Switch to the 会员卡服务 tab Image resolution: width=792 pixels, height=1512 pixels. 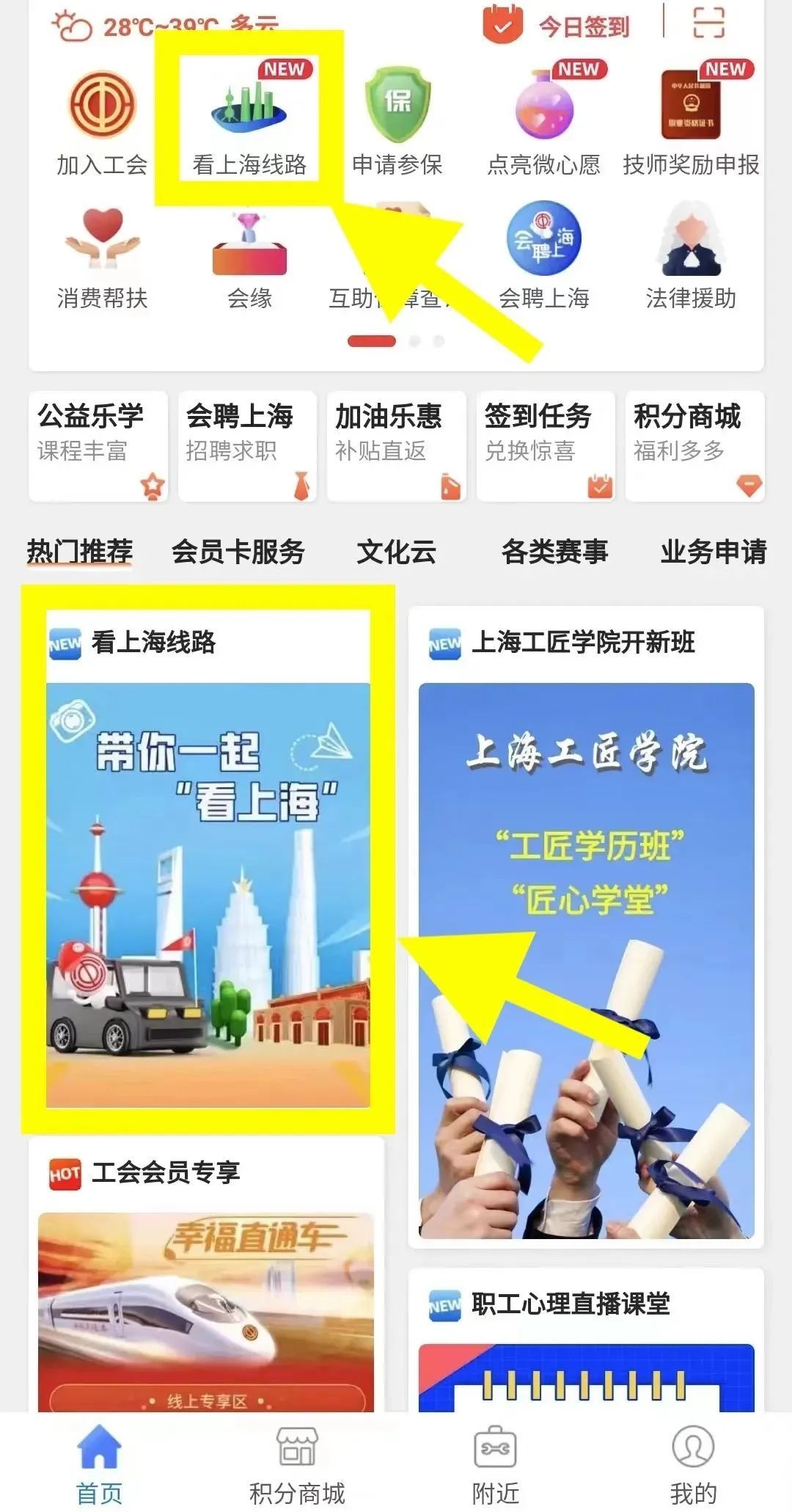click(x=238, y=552)
